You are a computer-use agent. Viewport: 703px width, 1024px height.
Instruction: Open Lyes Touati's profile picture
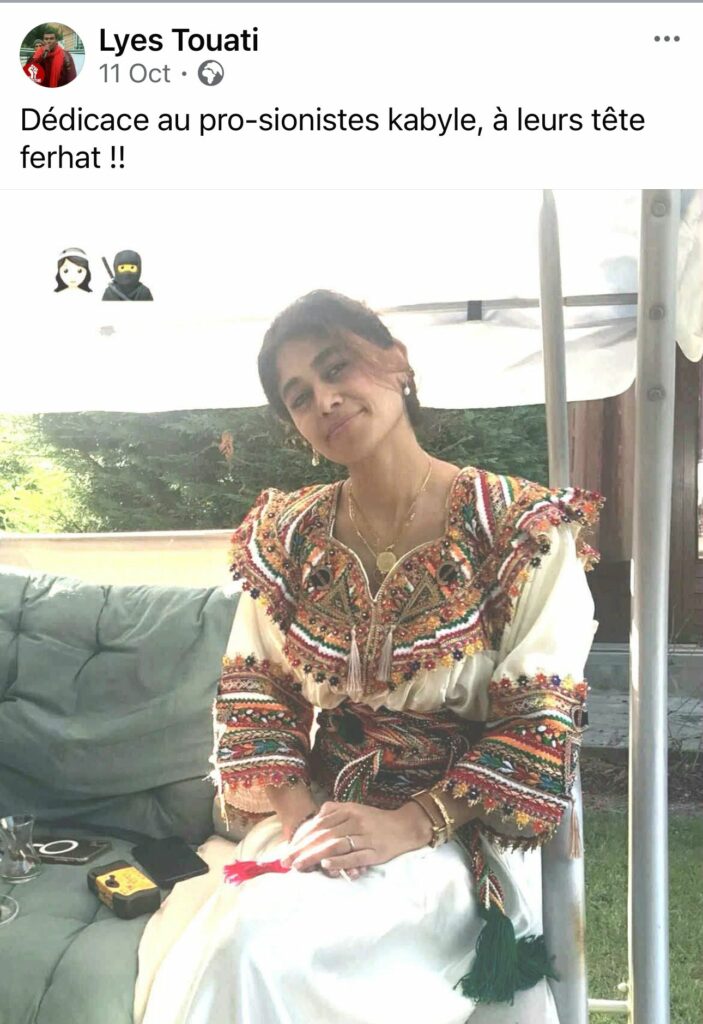(52, 55)
